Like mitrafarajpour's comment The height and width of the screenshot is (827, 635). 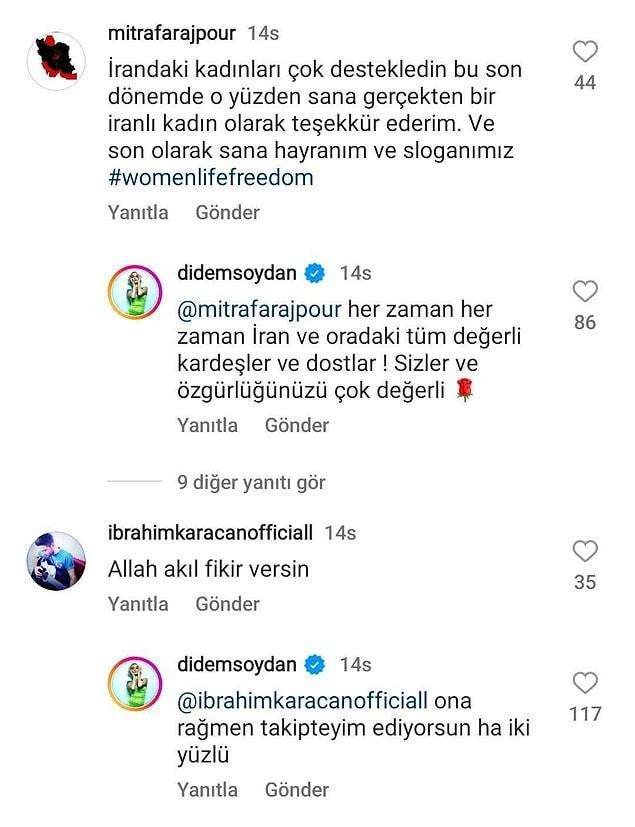(585, 51)
